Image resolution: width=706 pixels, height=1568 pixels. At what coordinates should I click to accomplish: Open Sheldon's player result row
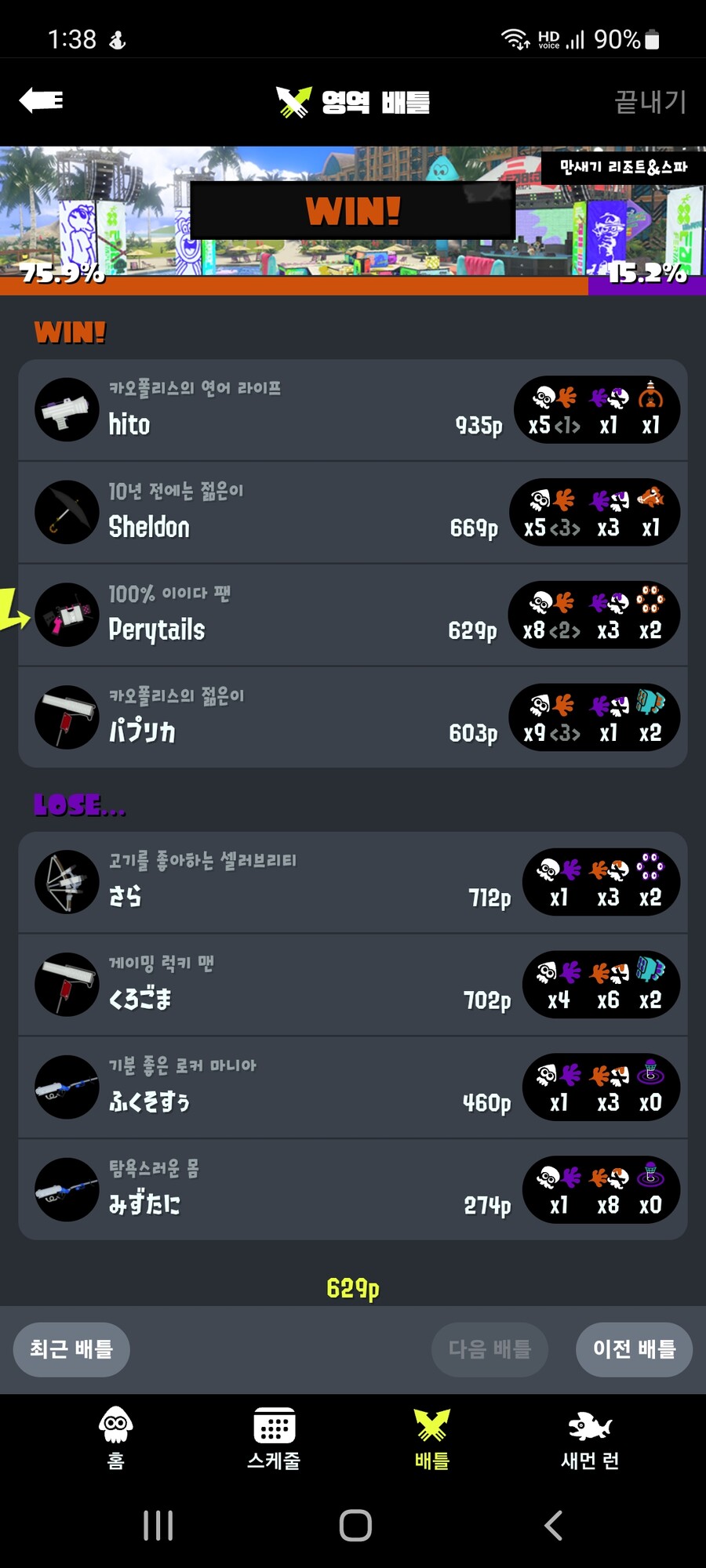point(353,513)
